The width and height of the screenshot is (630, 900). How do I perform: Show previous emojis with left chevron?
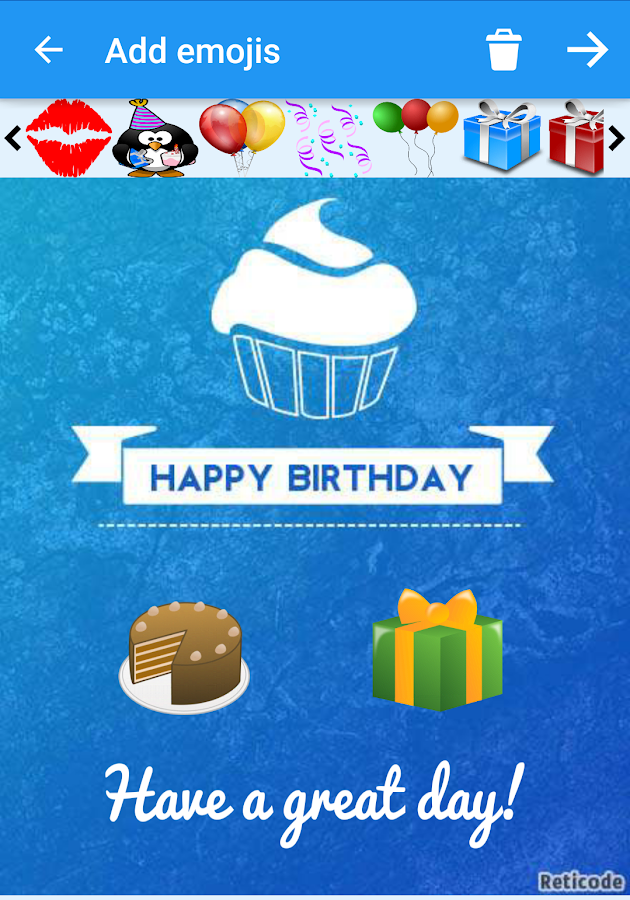(12, 139)
